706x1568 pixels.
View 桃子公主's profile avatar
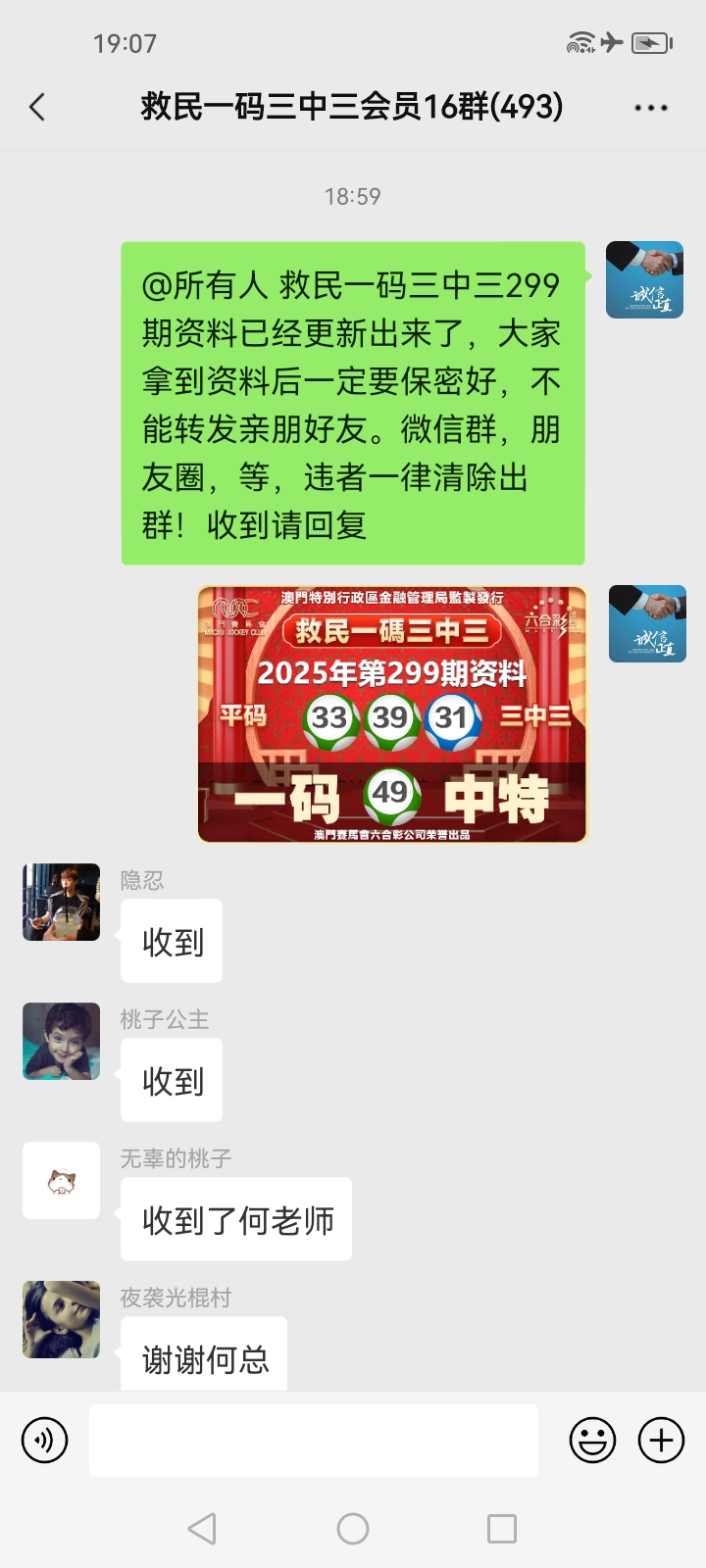[62, 1041]
